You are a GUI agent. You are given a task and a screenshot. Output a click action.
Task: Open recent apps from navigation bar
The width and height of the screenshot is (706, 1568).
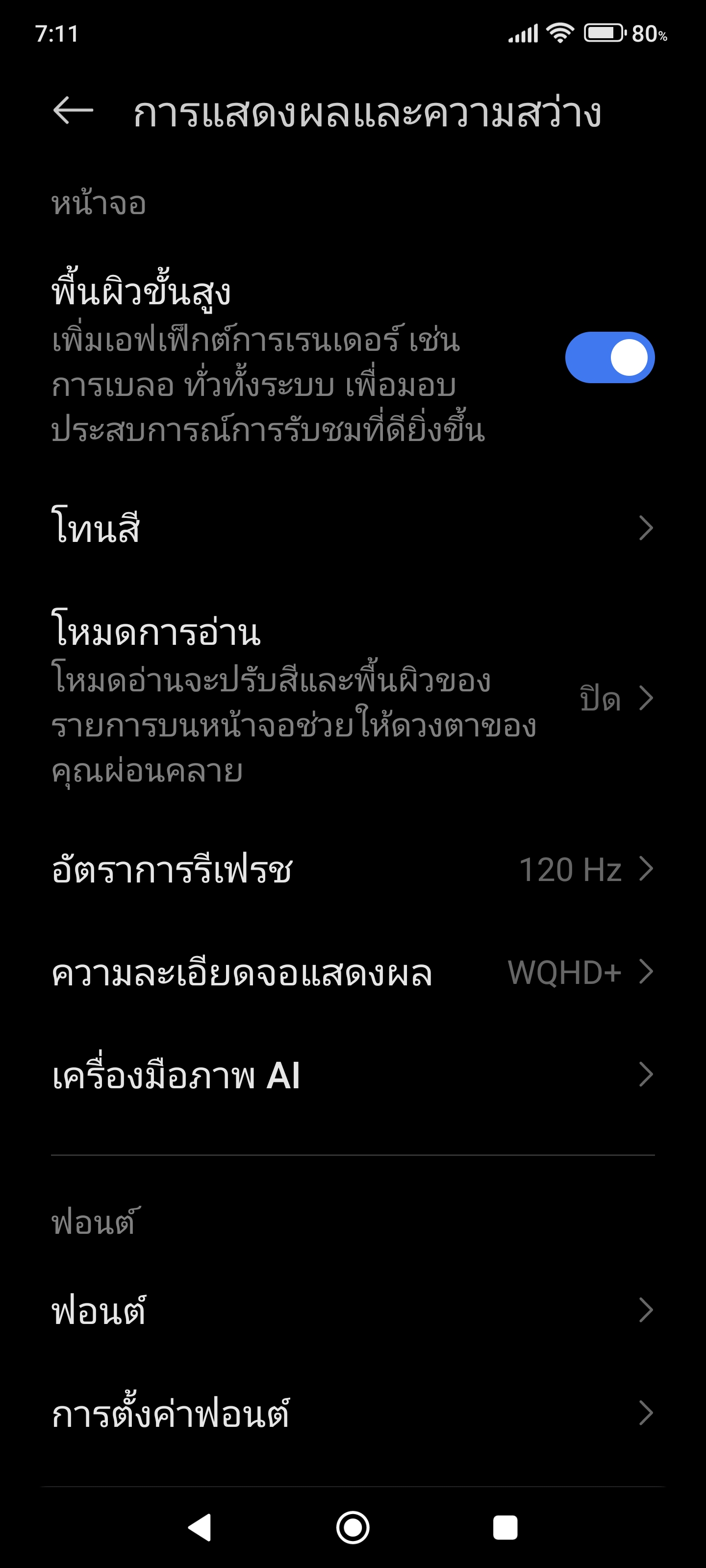coord(505,1527)
